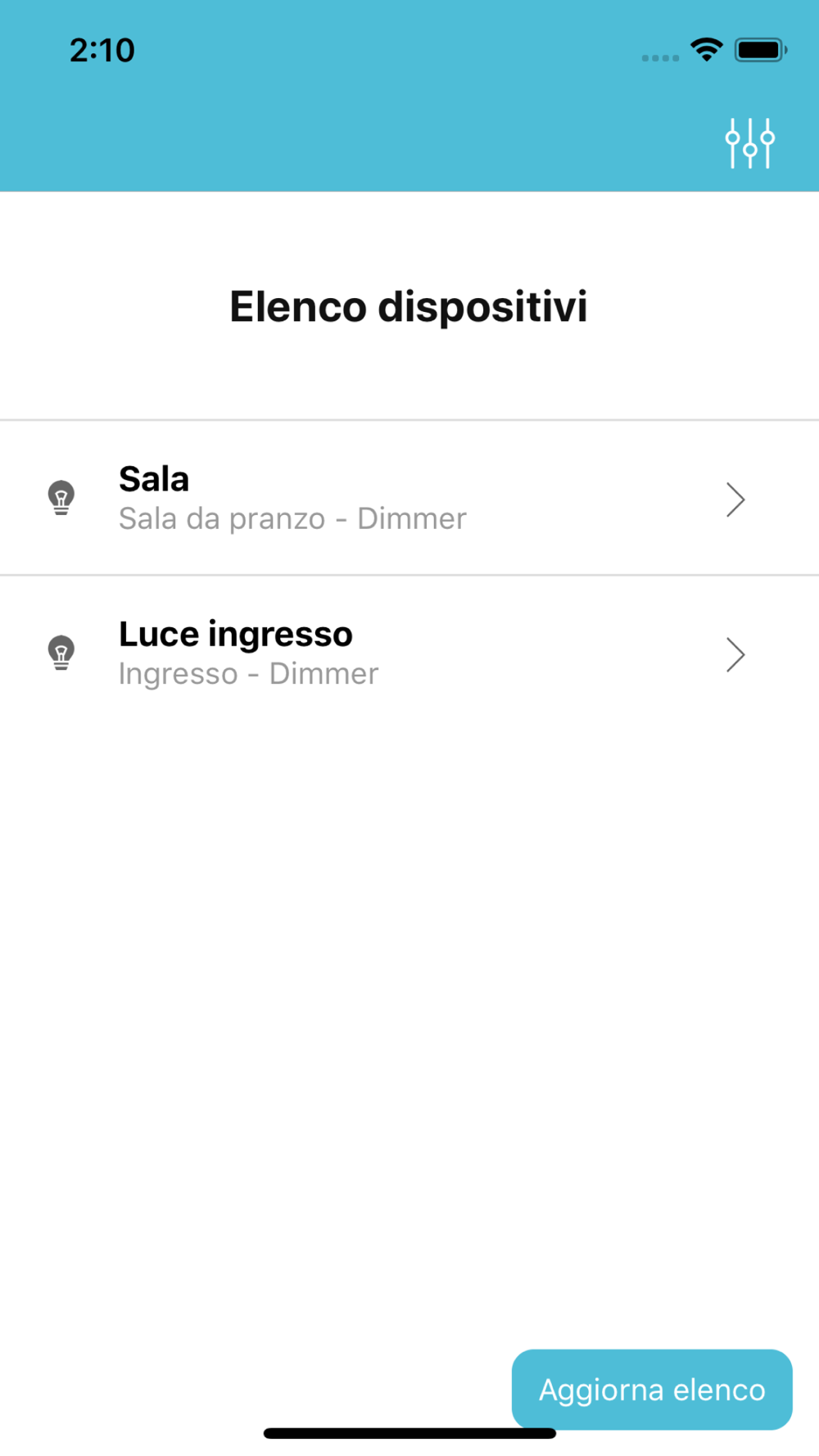
Task: Tap the Aggiorna elenco button
Action: (652, 1390)
